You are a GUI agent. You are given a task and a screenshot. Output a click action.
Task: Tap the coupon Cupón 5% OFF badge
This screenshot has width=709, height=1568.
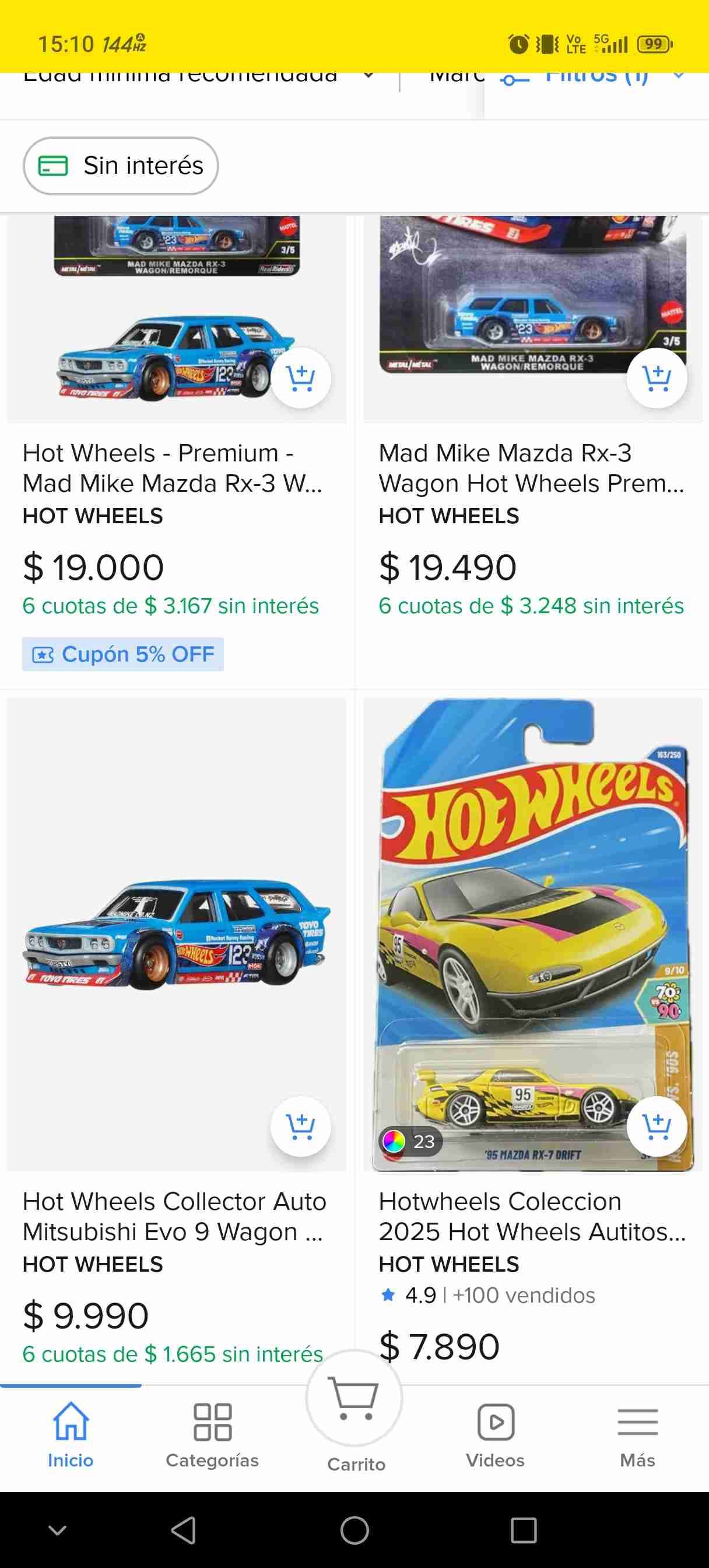point(122,654)
